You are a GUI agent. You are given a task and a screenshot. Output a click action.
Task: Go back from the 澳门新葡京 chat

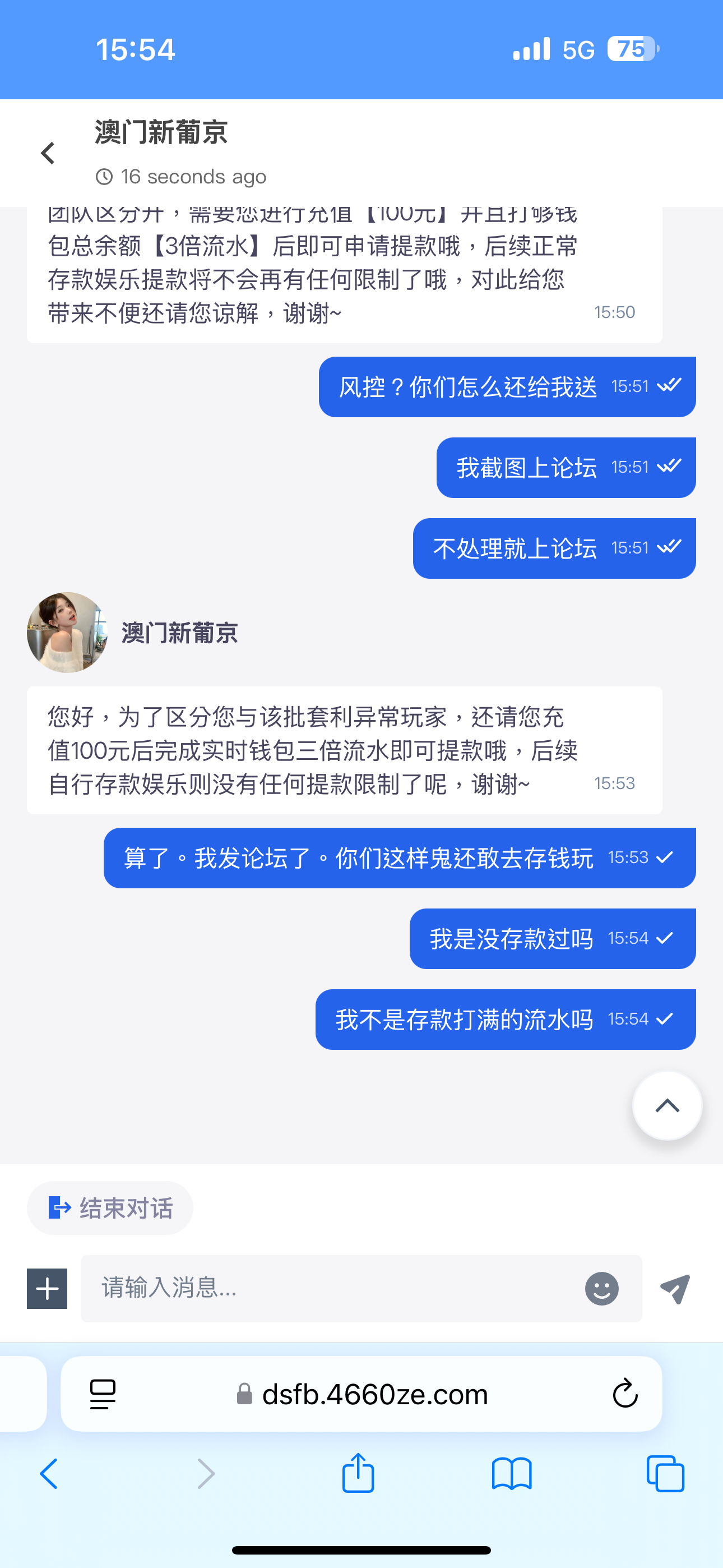48,154
